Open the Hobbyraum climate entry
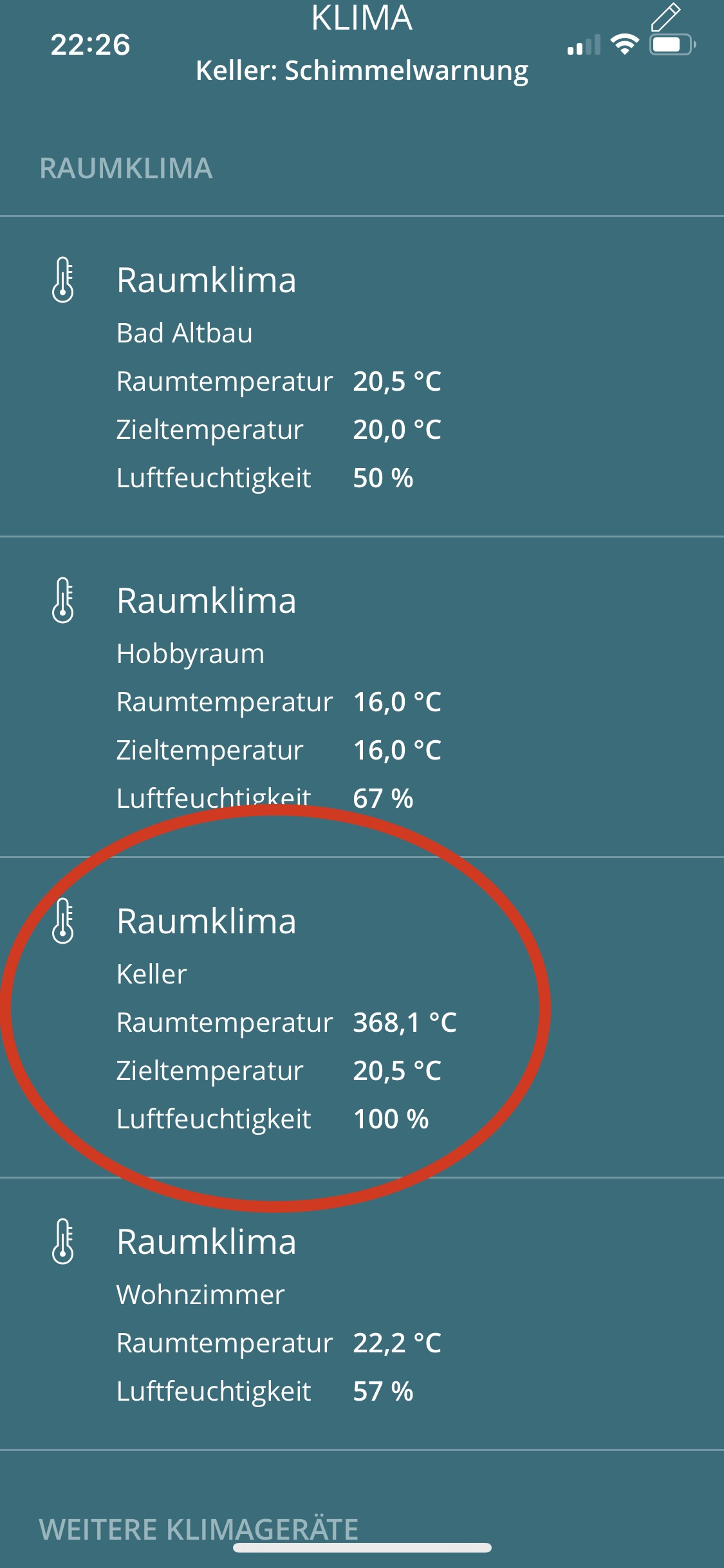Image resolution: width=724 pixels, height=1568 pixels. (360, 697)
